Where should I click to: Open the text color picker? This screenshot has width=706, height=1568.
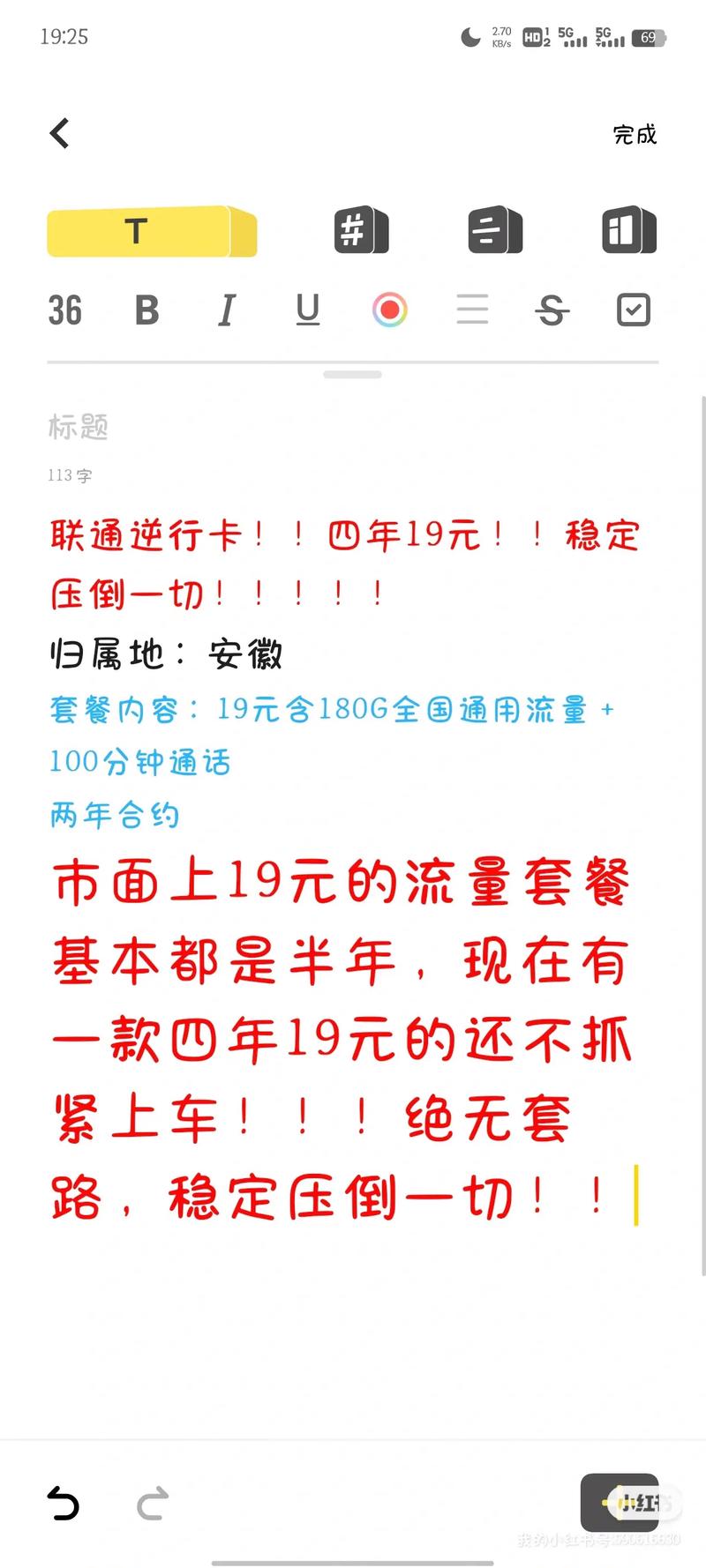pyautogui.click(x=389, y=310)
